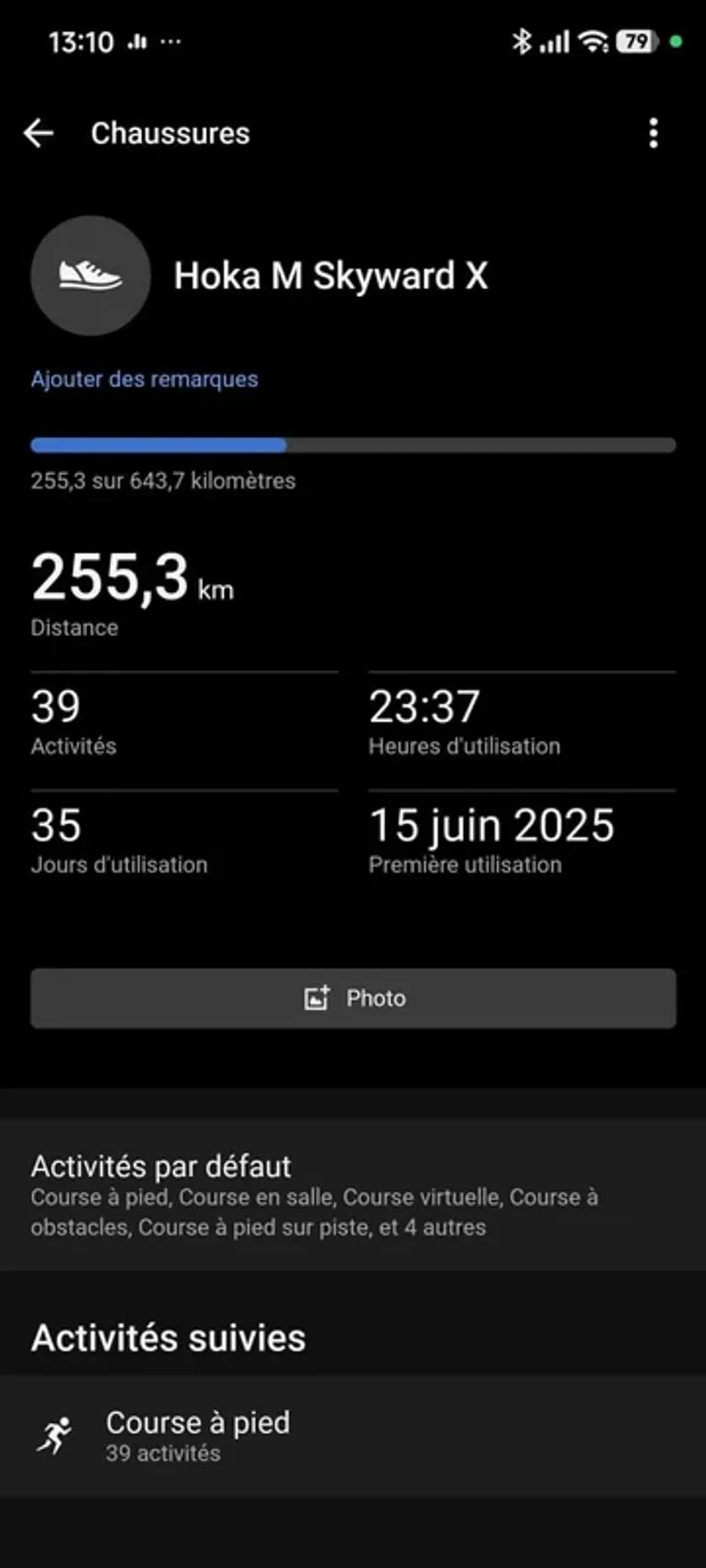Open the three-dot overflow menu
The width and height of the screenshot is (706, 1568).
point(653,134)
